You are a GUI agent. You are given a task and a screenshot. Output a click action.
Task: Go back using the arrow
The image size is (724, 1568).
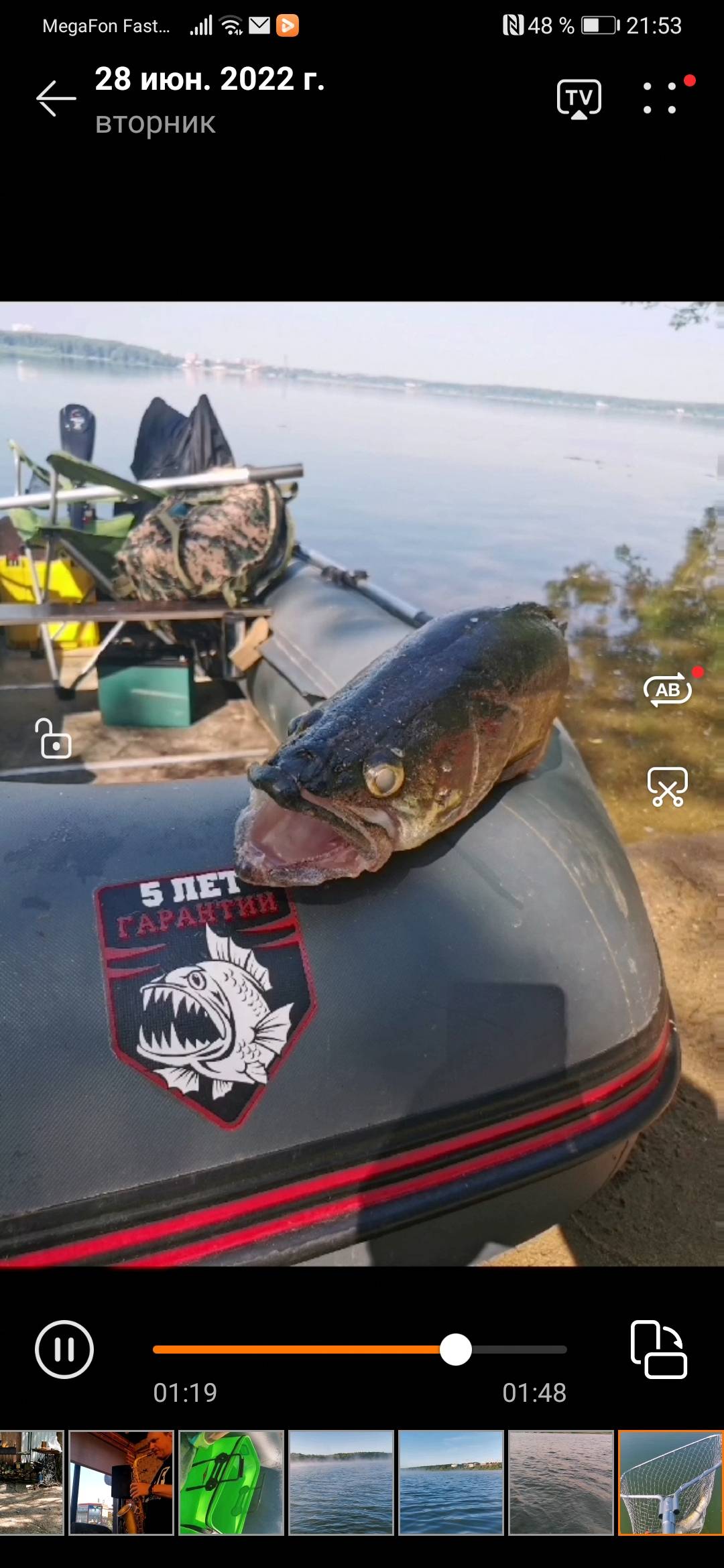tap(56, 99)
